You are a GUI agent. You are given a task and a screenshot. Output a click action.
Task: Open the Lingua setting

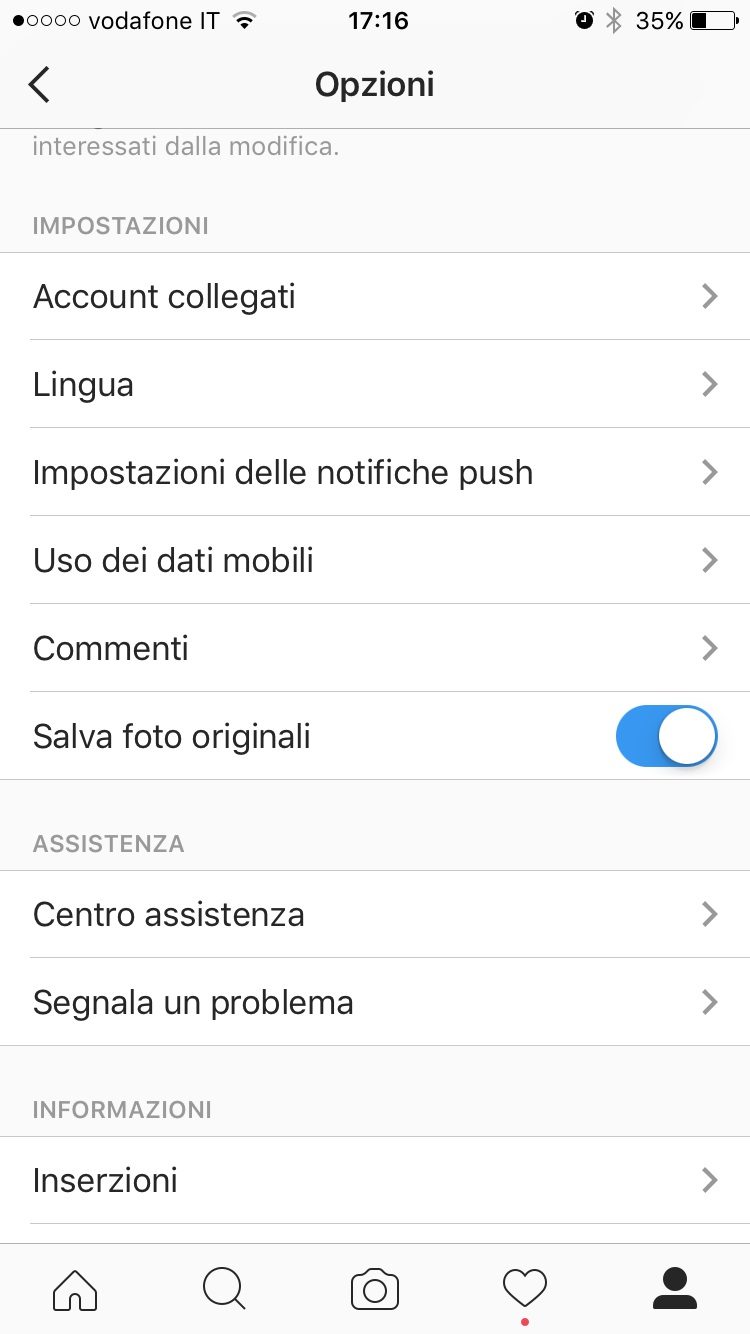coord(375,384)
